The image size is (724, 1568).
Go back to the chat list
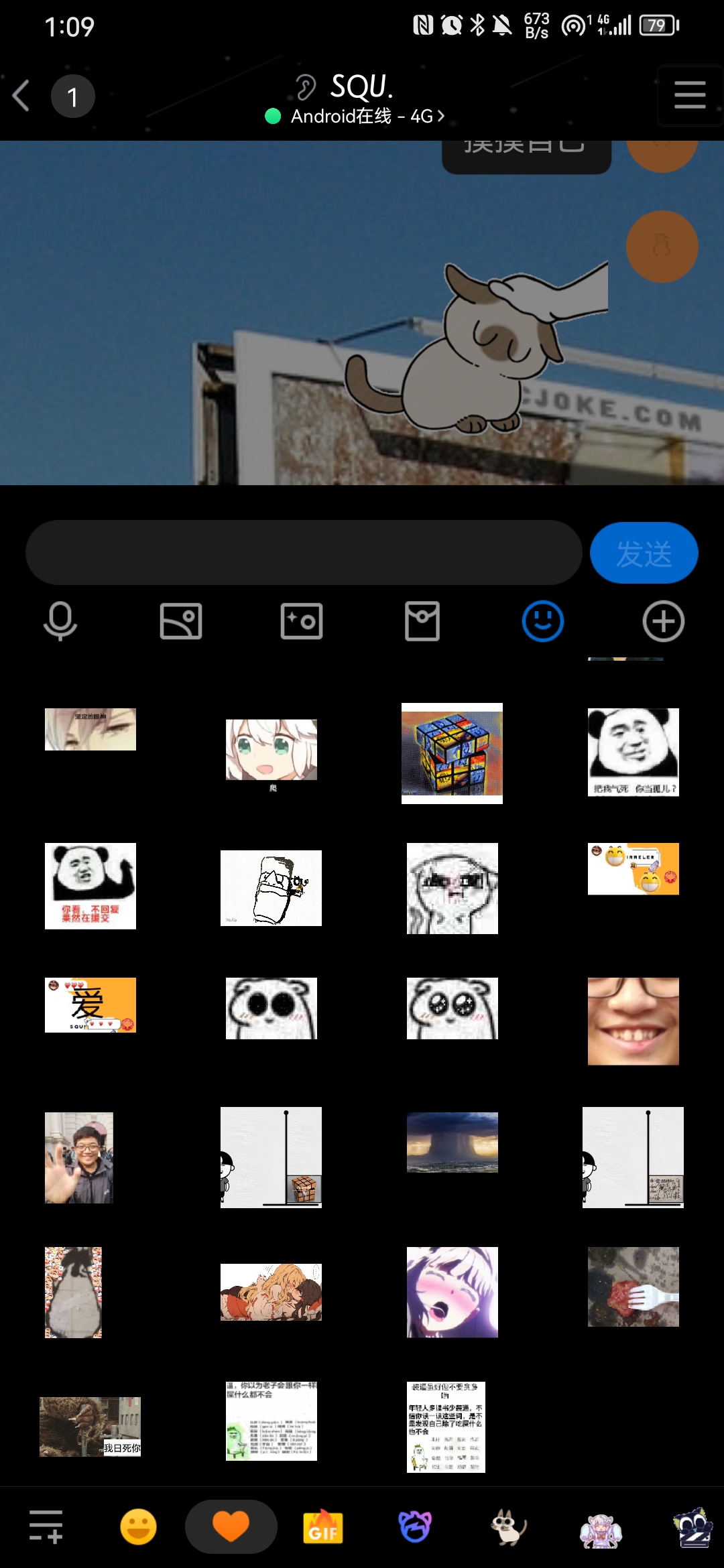[21, 96]
